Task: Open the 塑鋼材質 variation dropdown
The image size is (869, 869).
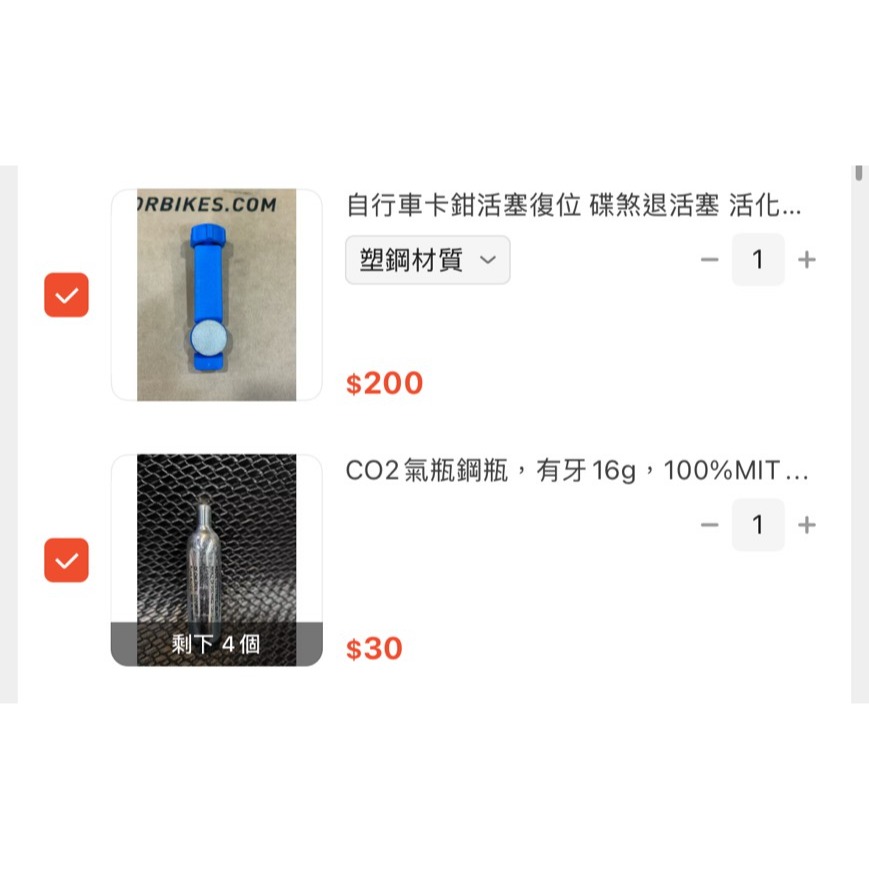Action: (427, 260)
